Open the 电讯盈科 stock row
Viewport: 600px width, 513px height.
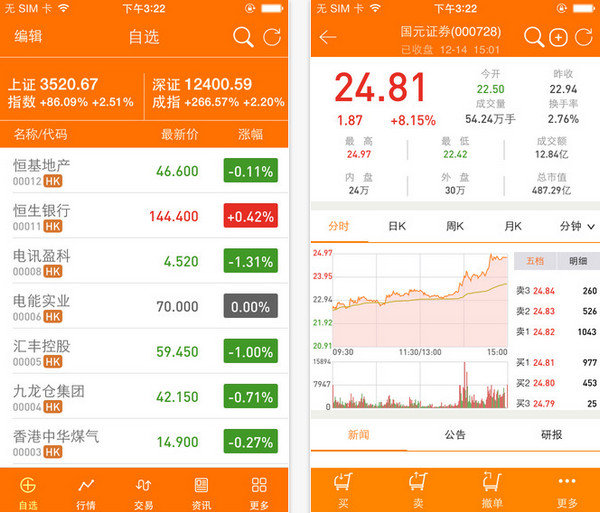click(x=144, y=261)
